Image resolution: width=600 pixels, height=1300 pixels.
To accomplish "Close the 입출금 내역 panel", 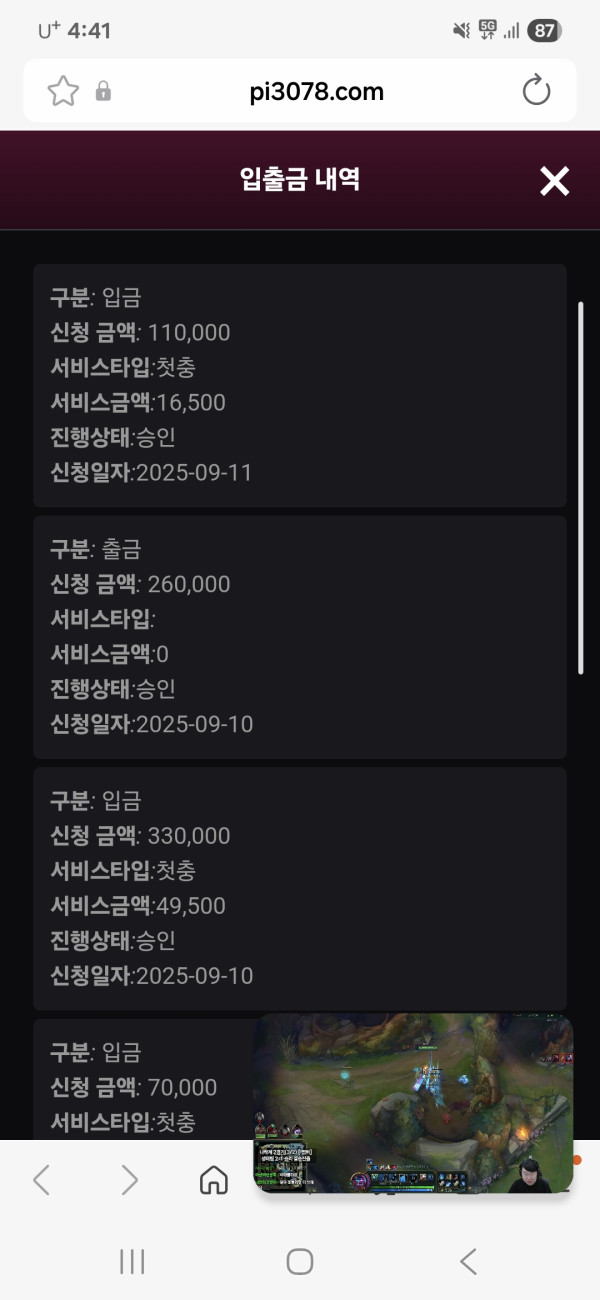I will [554, 181].
